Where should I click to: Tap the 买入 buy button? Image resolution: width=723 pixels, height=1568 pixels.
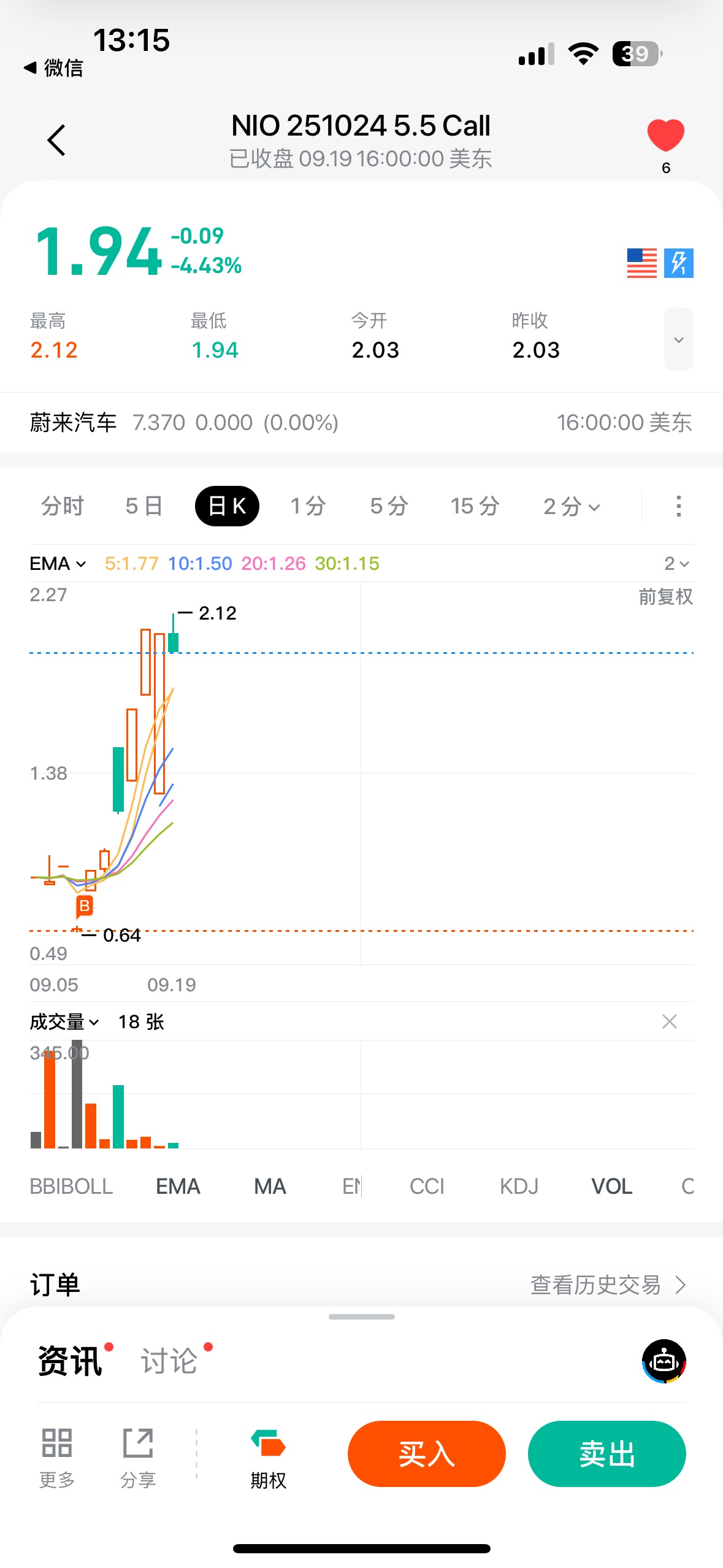[426, 1453]
